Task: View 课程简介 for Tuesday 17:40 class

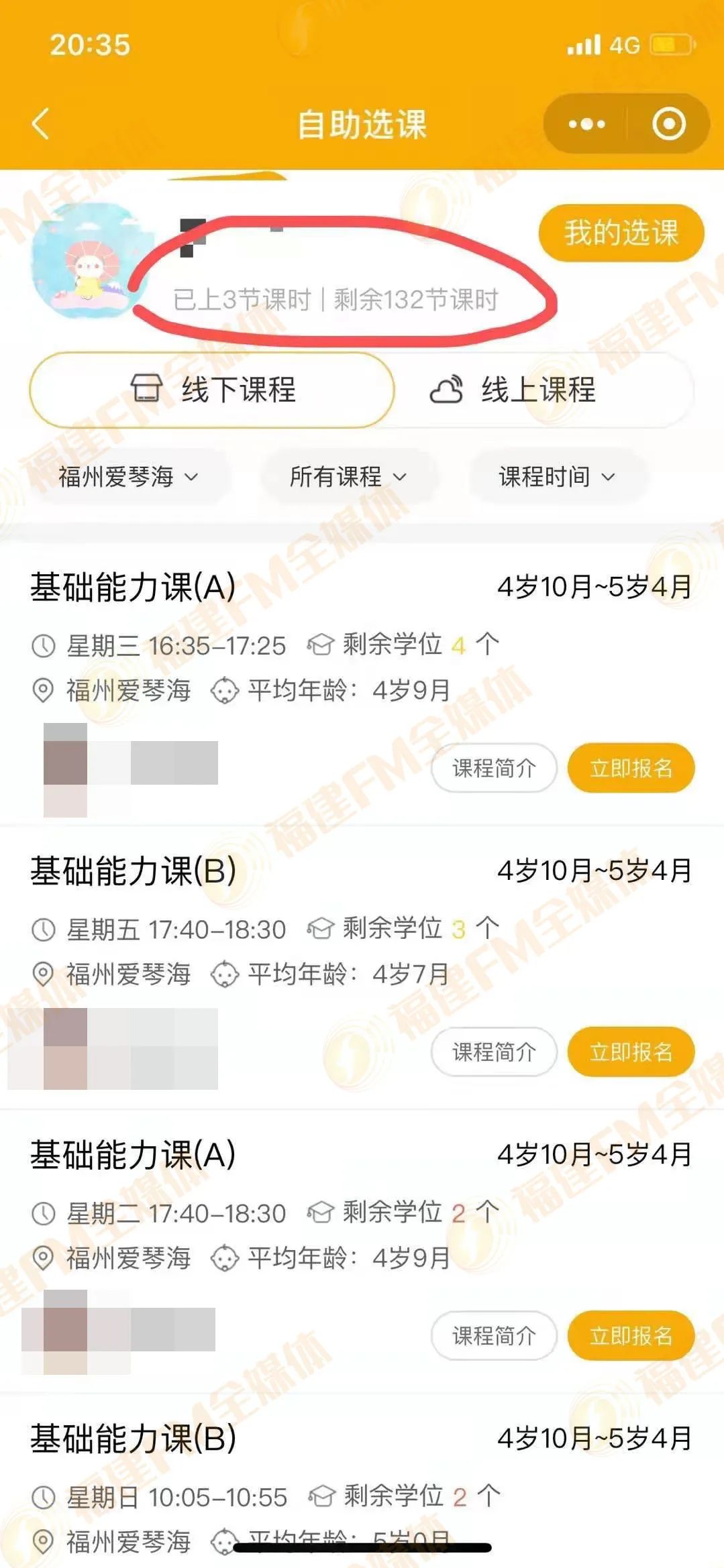Action: coord(494,1335)
